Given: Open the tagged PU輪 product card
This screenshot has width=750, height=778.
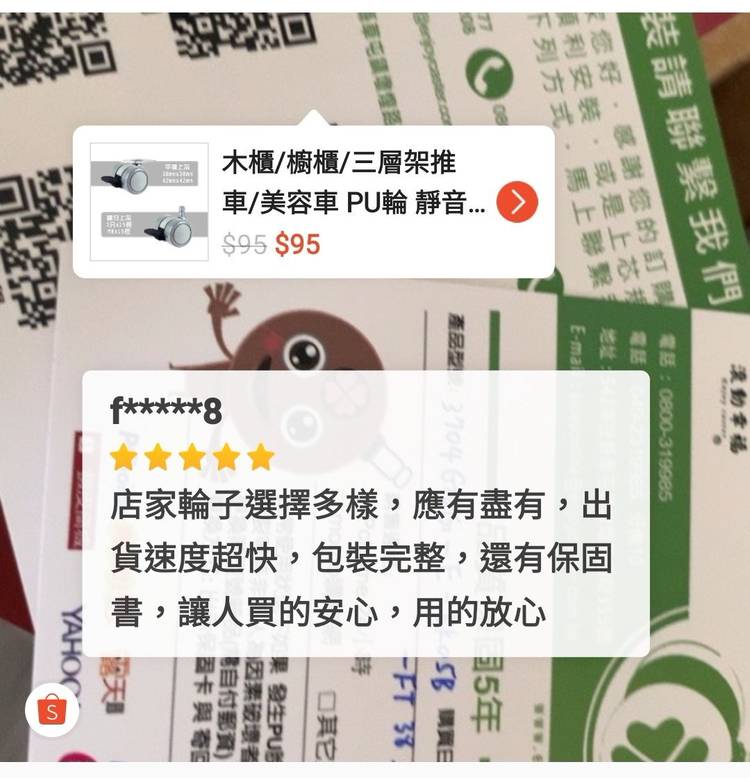Looking at the screenshot, I should (x=340, y=202).
